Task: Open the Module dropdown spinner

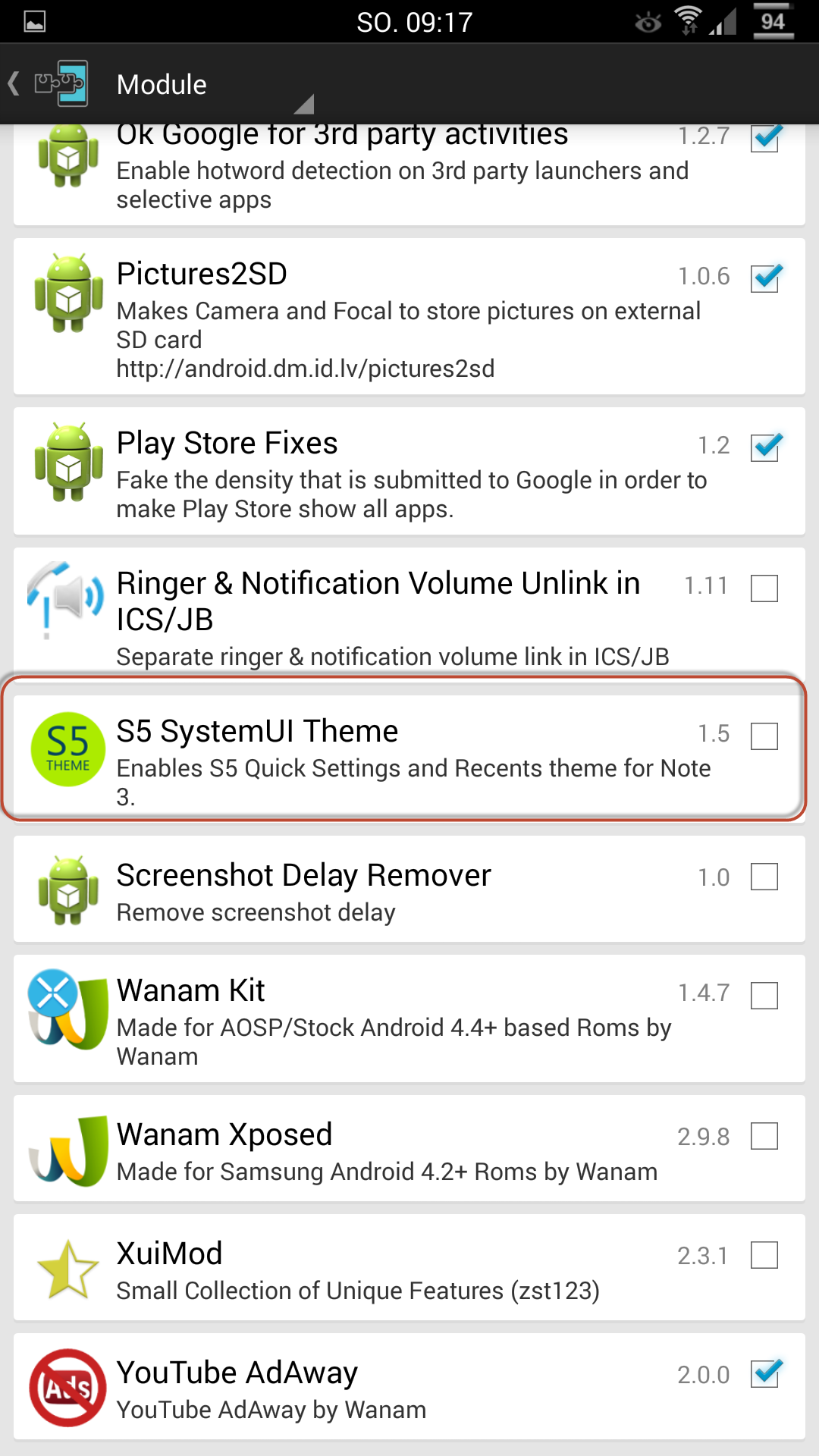Action: (214, 84)
